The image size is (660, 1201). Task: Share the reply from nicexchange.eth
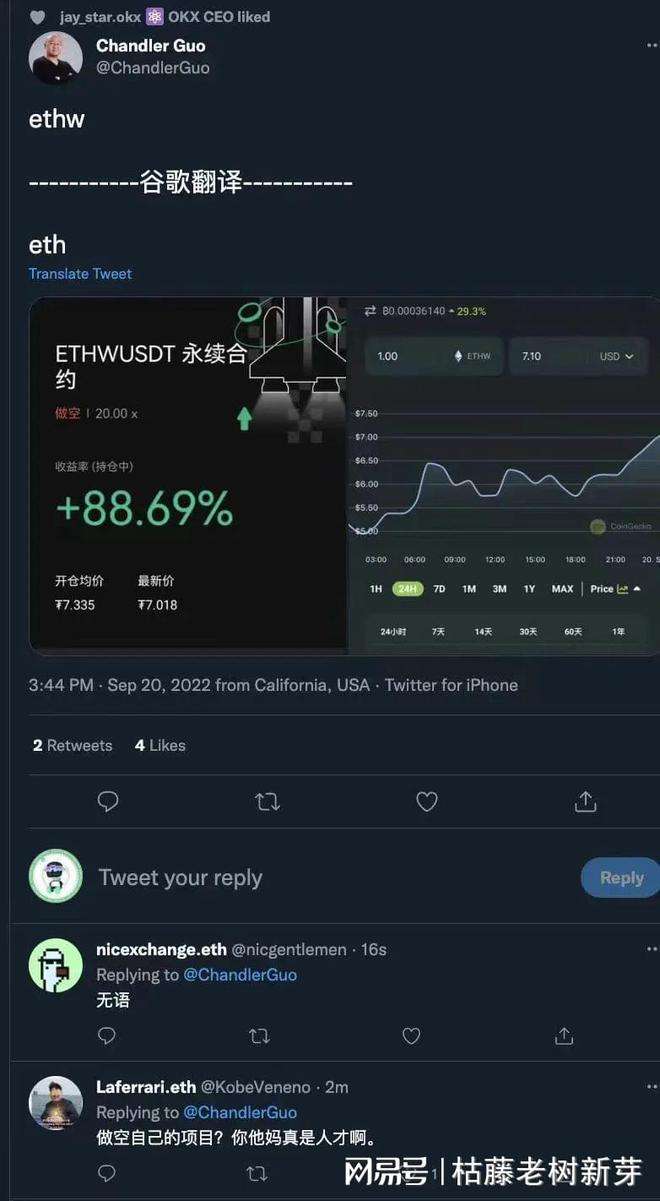(564, 1036)
